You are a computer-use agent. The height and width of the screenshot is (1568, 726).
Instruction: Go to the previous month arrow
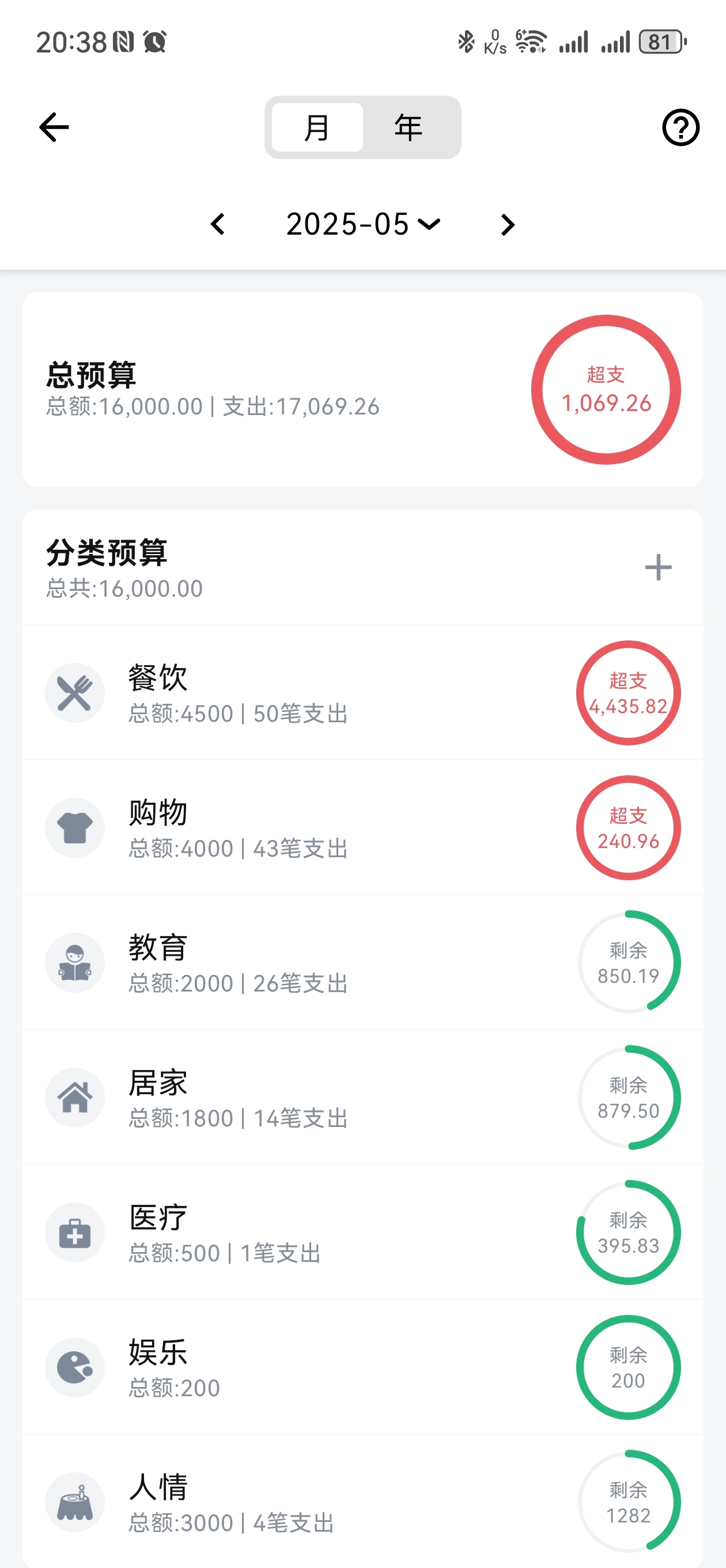point(218,225)
